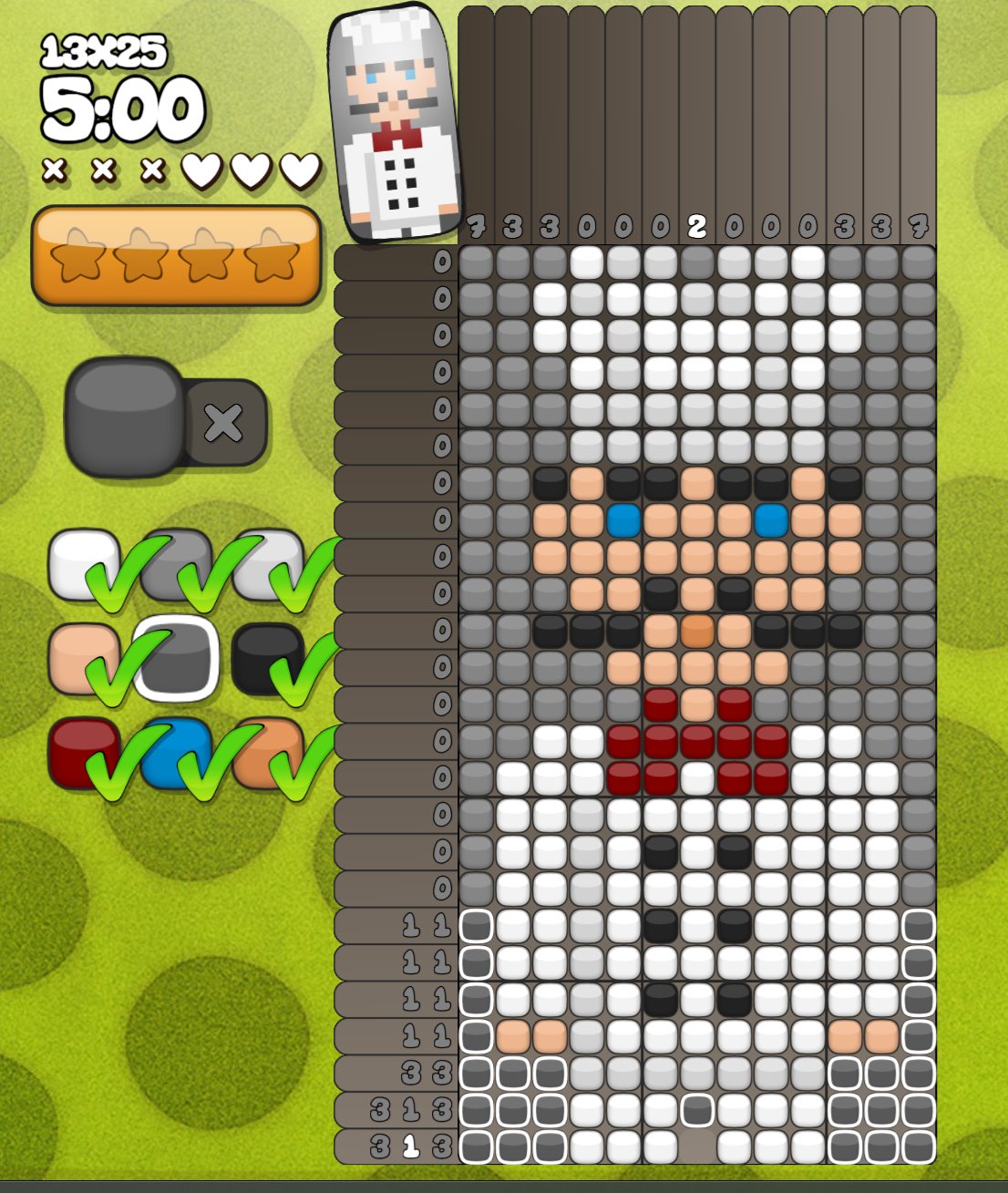The height and width of the screenshot is (1193, 1008).
Task: Select the orange color swatch
Action: [265, 751]
